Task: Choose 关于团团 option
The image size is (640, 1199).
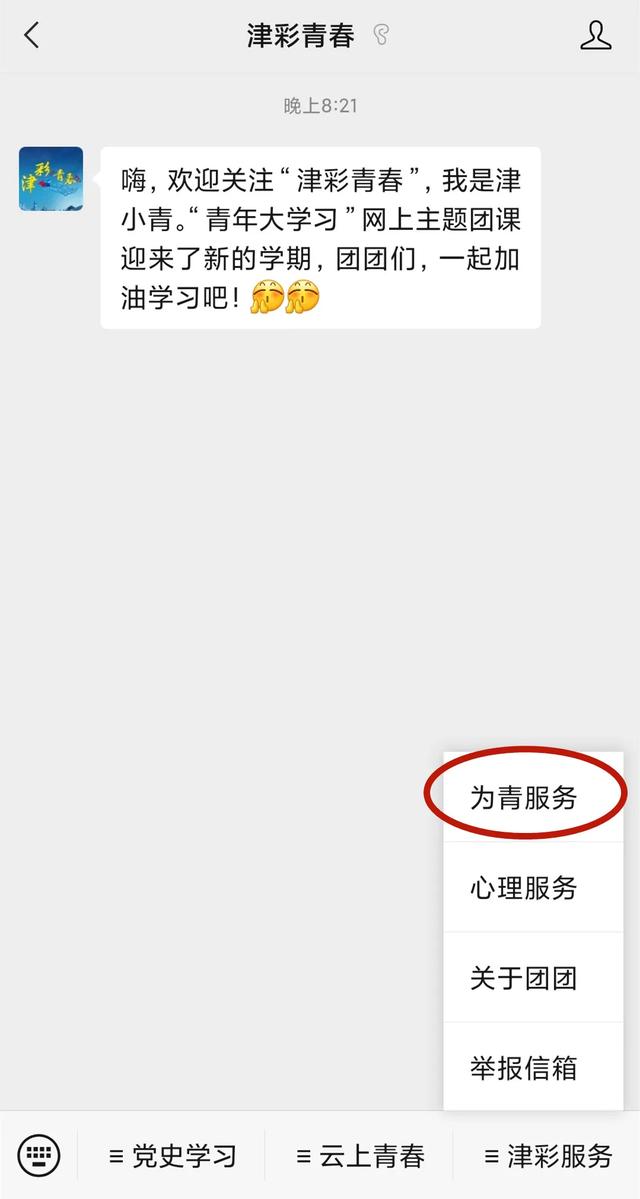Action: [x=524, y=977]
